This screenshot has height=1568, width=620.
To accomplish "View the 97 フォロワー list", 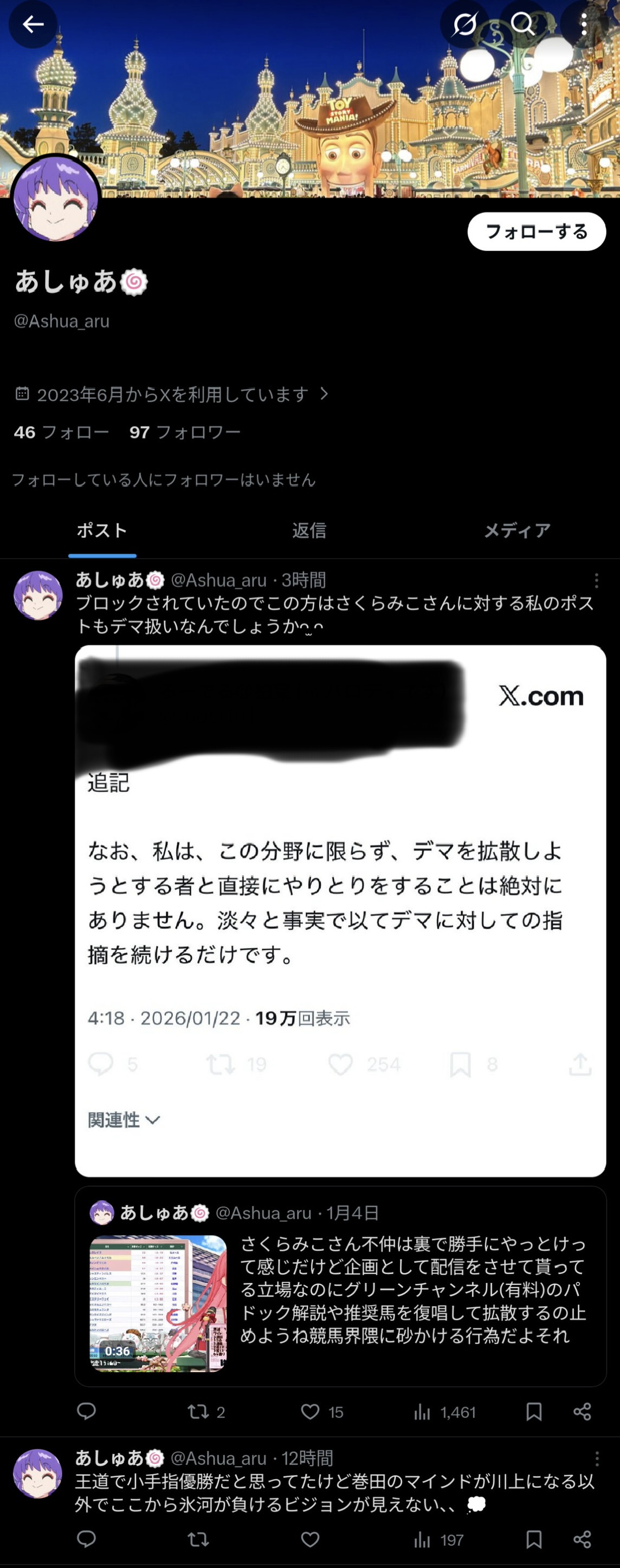I will (x=185, y=432).
